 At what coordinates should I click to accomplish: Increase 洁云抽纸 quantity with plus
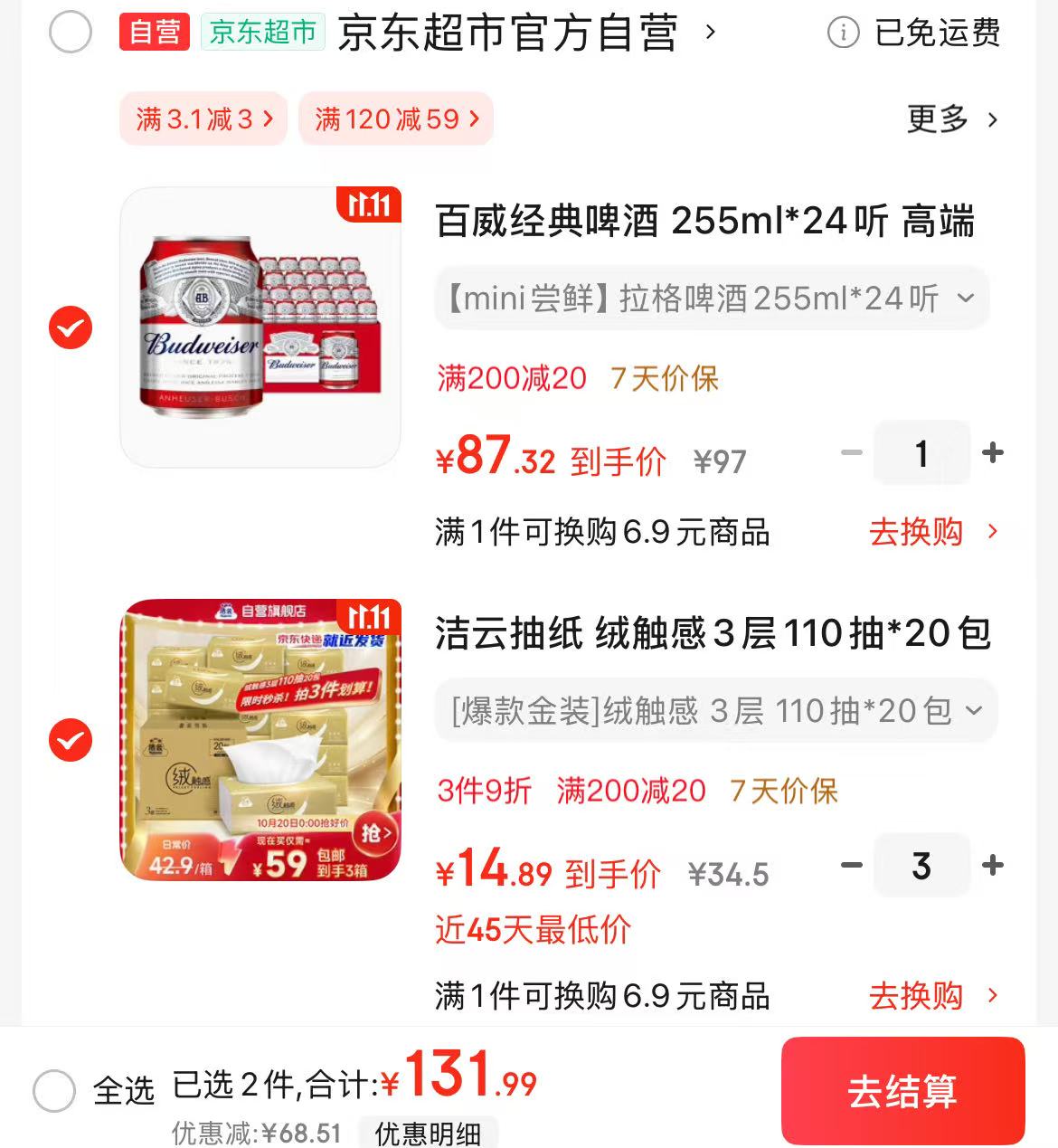coord(992,865)
